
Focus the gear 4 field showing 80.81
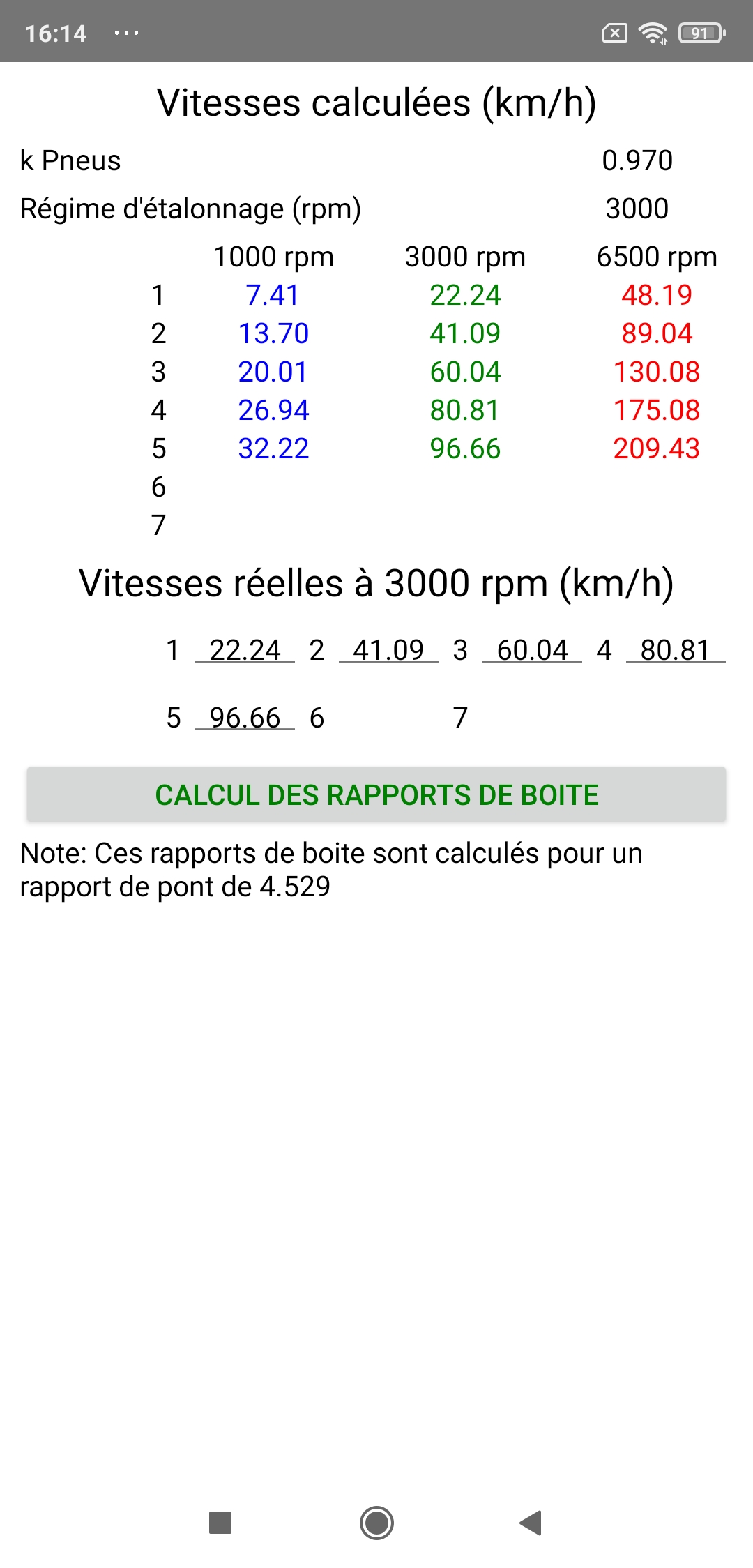coord(675,650)
